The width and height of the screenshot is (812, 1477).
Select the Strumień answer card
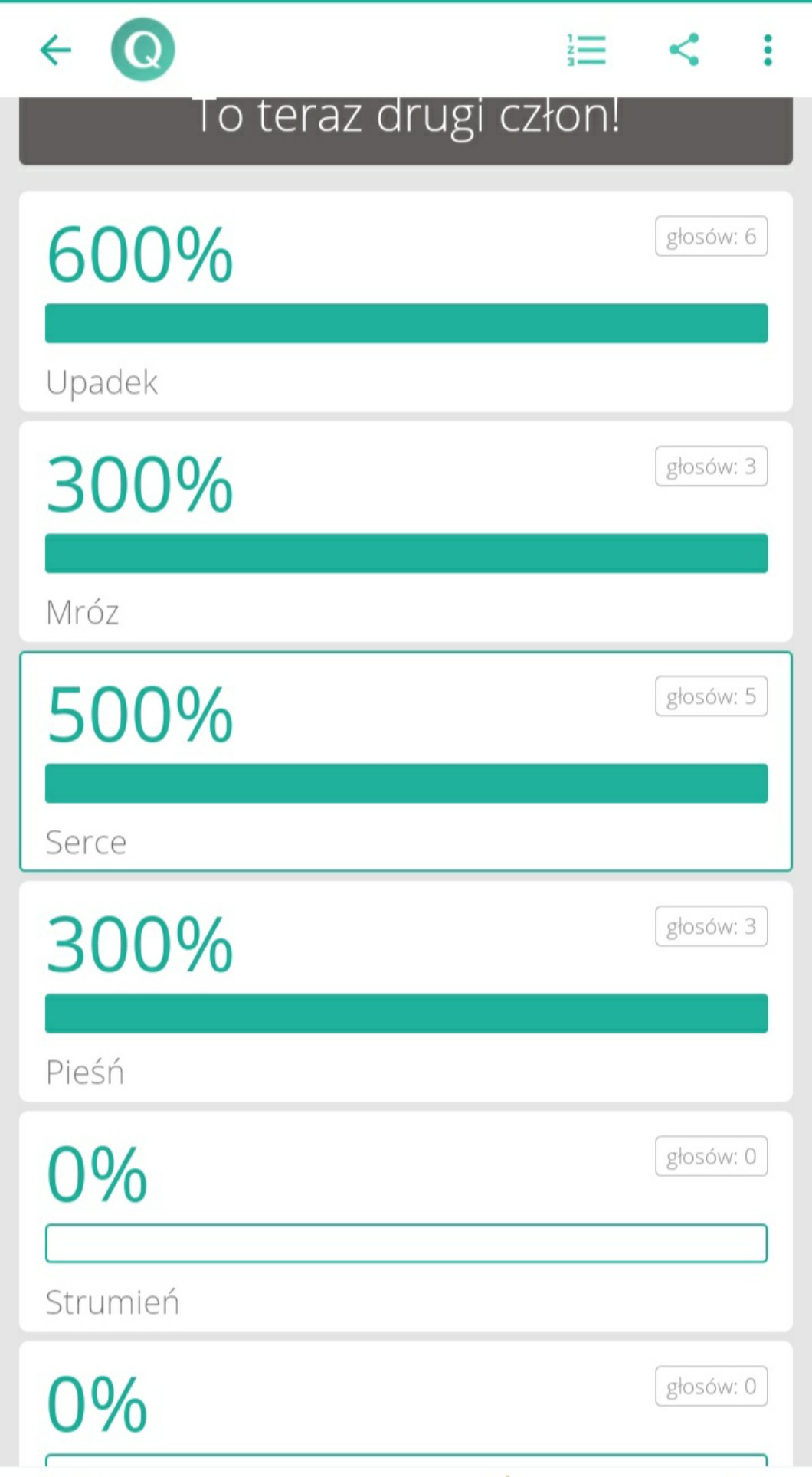coord(406,1220)
